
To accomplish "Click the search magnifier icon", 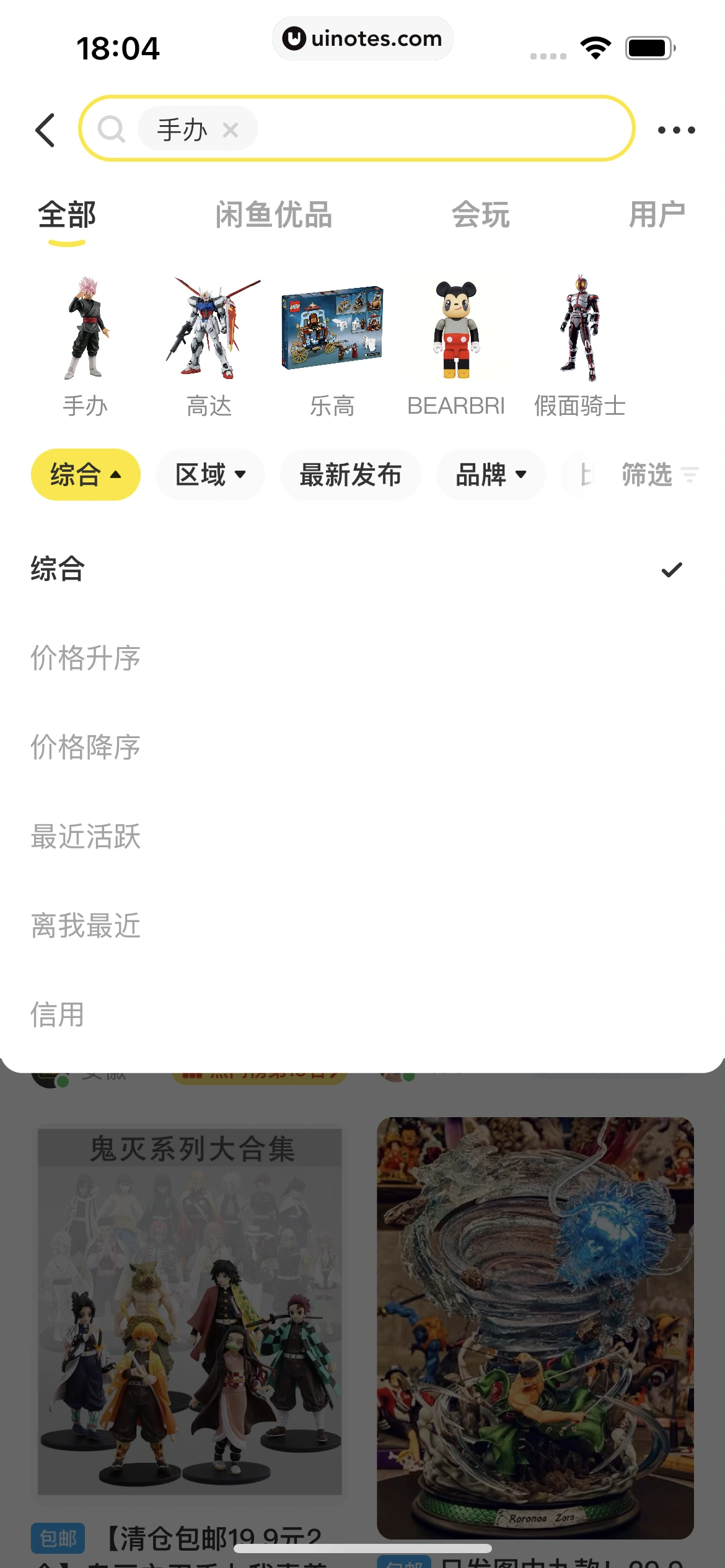I will coord(113,129).
